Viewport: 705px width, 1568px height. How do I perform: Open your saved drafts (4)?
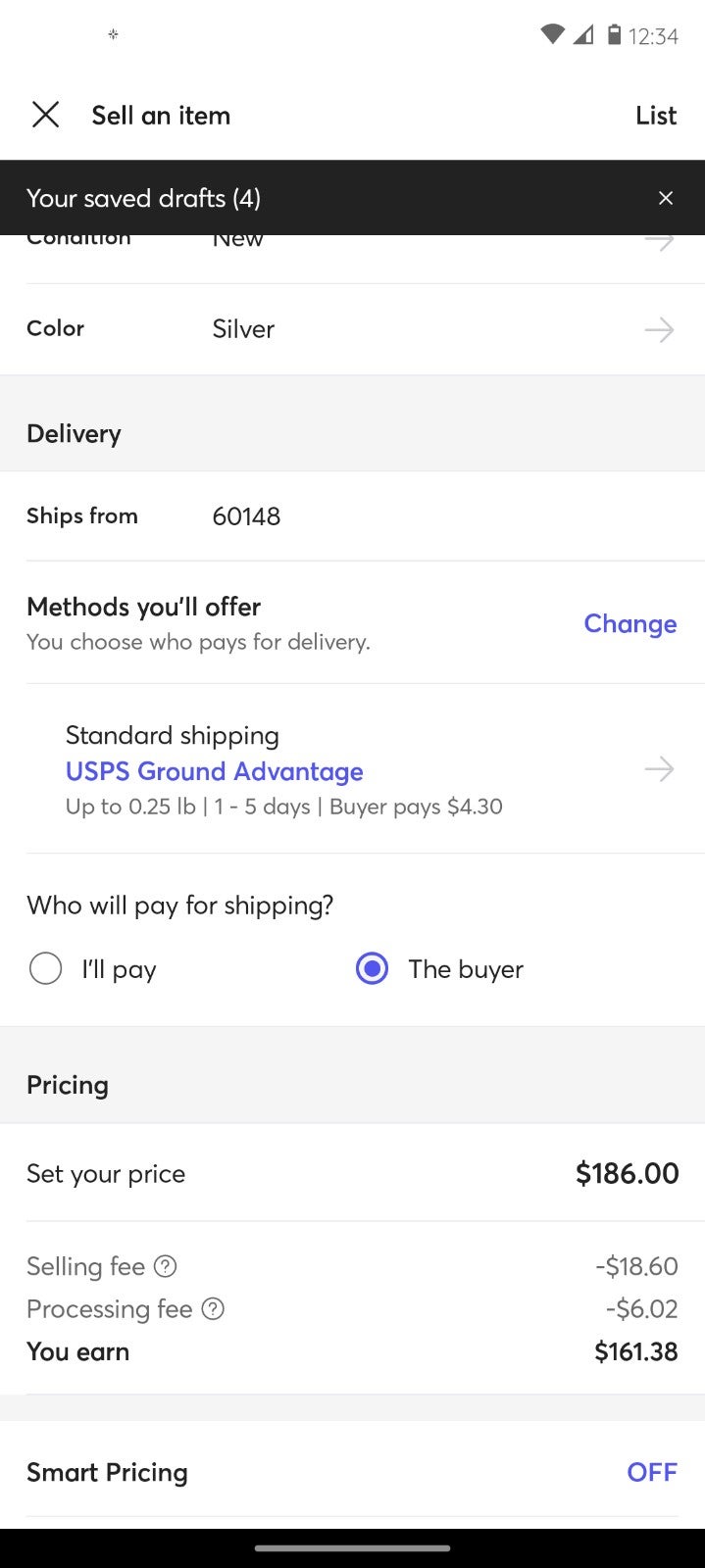pyautogui.click(x=143, y=198)
